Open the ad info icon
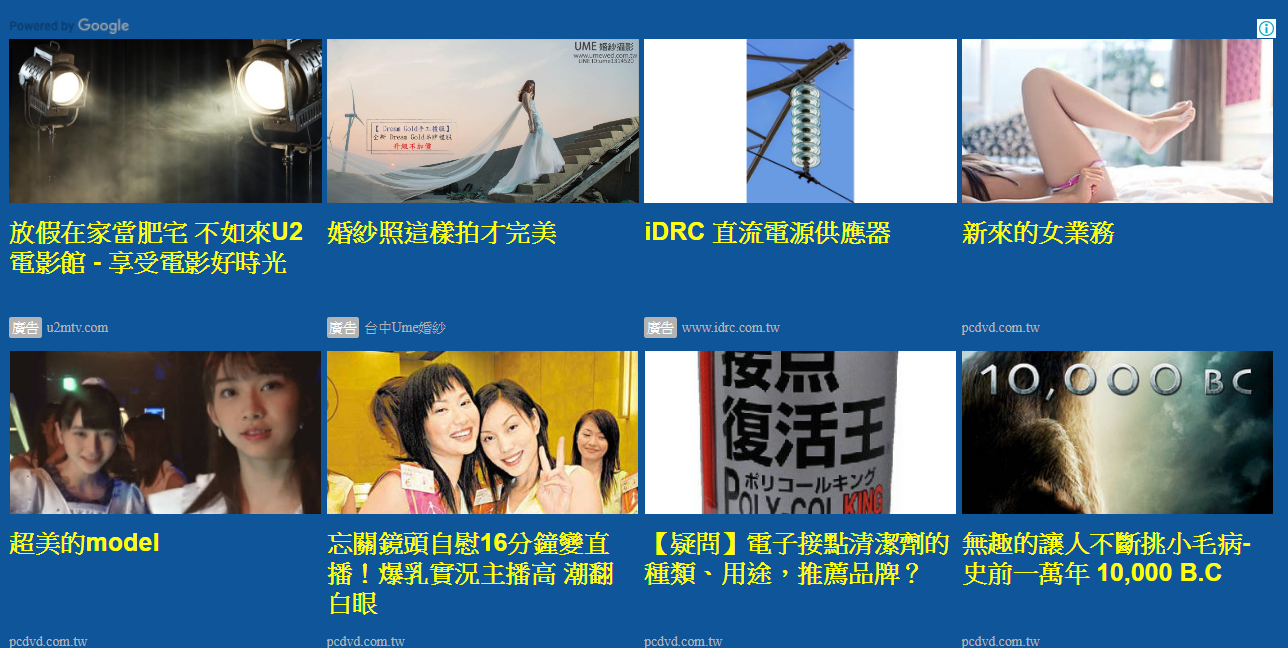 pos(1266,28)
